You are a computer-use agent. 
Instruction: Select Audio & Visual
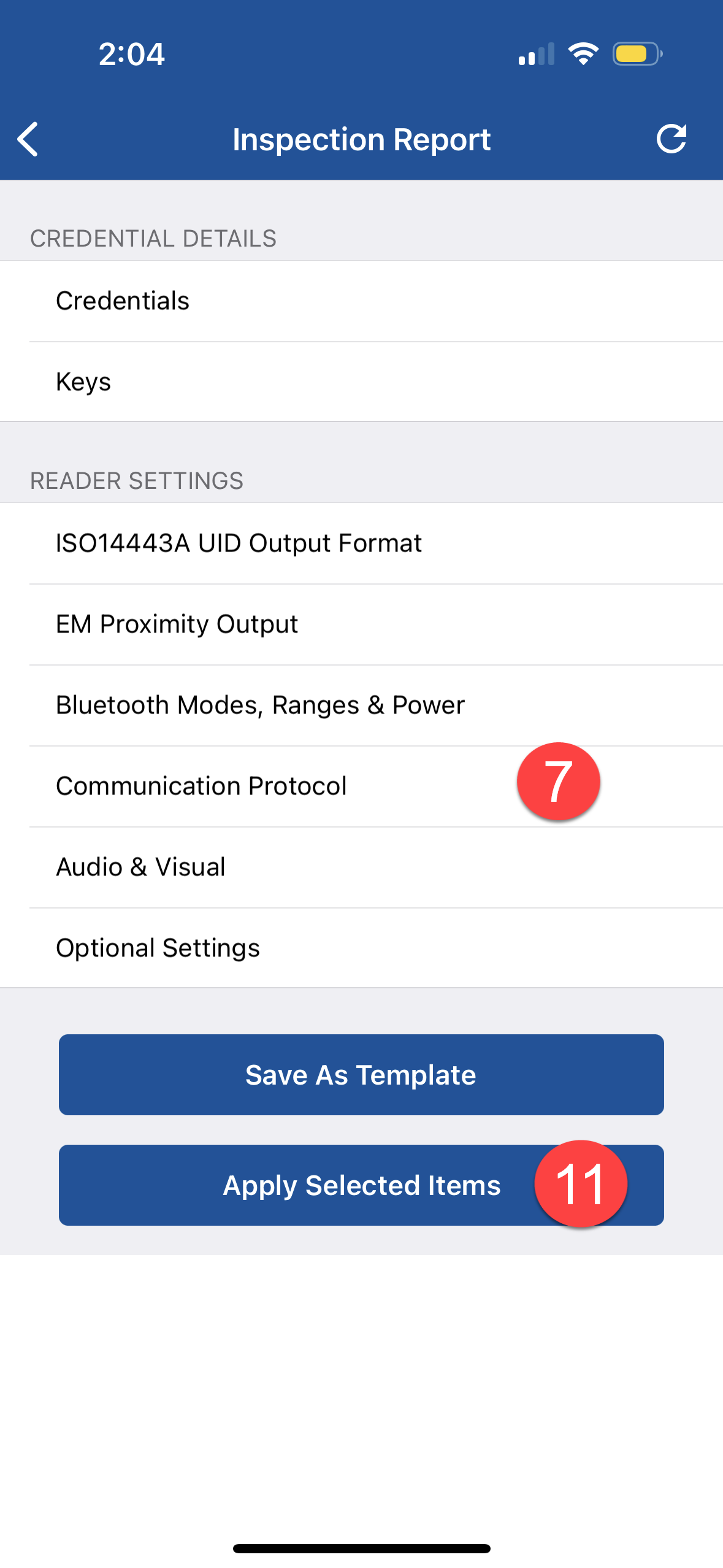pos(361,867)
